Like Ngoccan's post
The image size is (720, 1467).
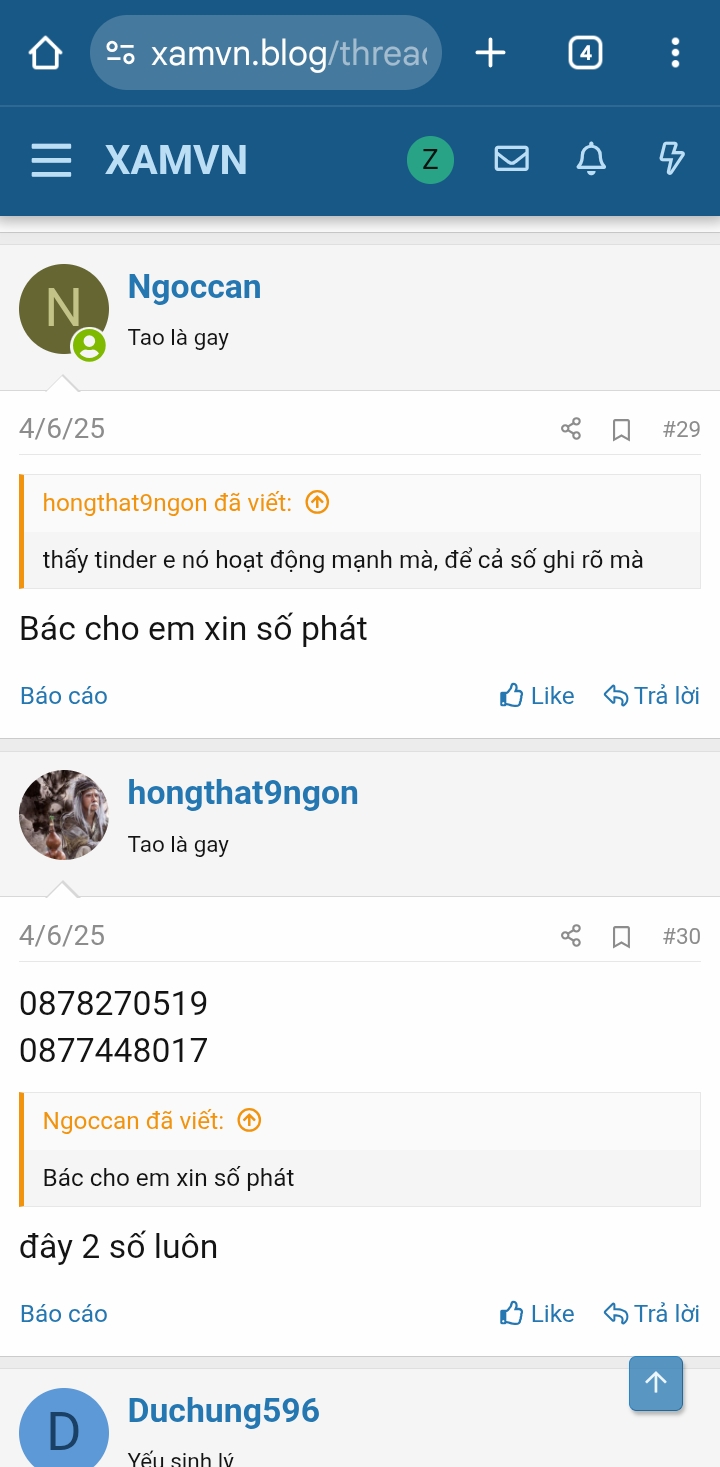[537, 696]
